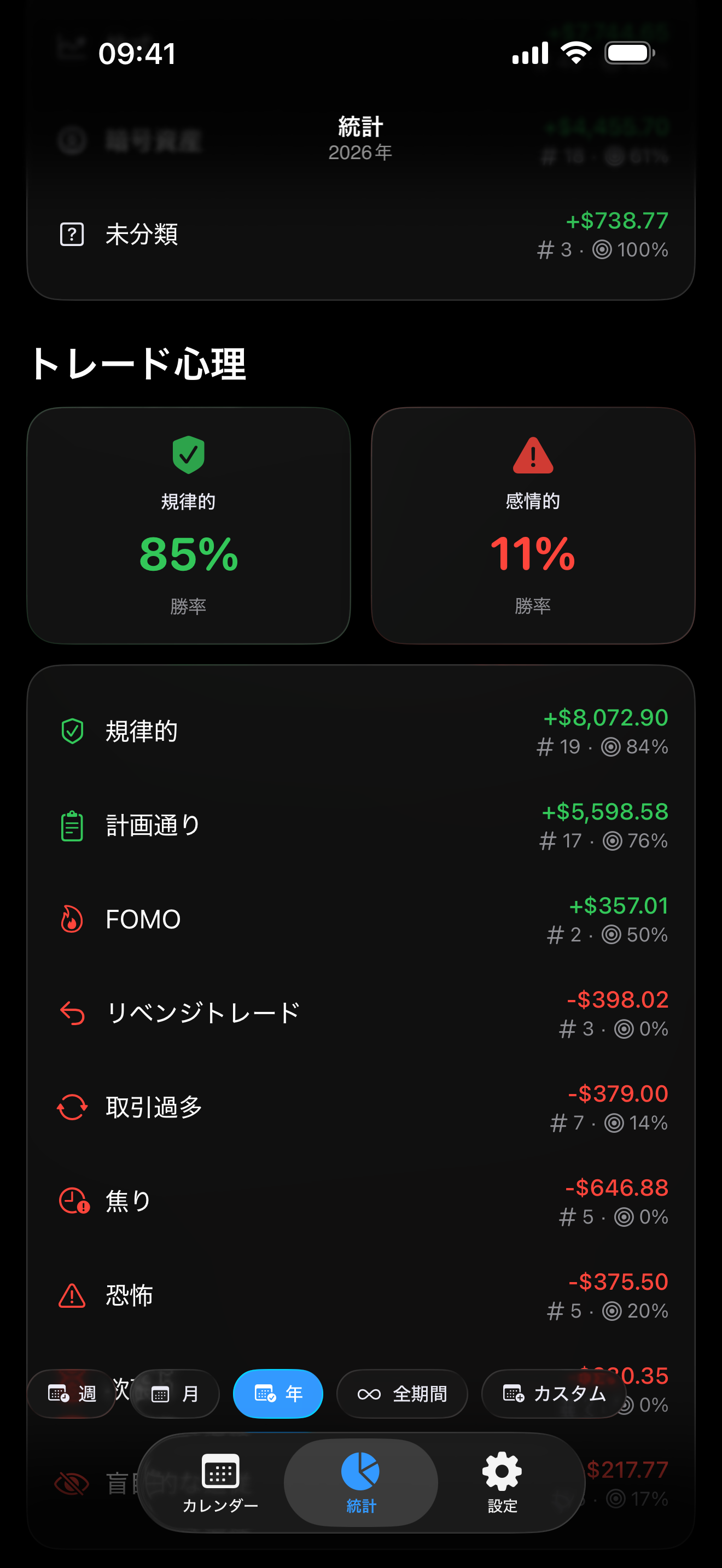Screen dimensions: 722x1568
Task: Click the リベンジトレード return arrow icon
Action: click(x=72, y=1013)
